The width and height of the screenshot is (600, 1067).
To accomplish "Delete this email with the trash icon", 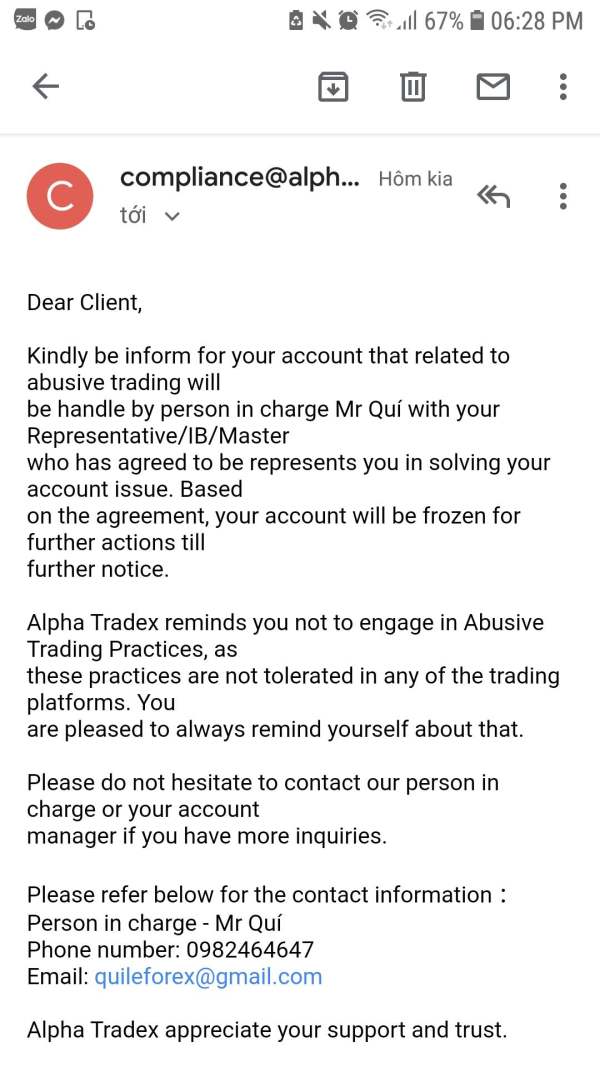I will [x=413, y=86].
